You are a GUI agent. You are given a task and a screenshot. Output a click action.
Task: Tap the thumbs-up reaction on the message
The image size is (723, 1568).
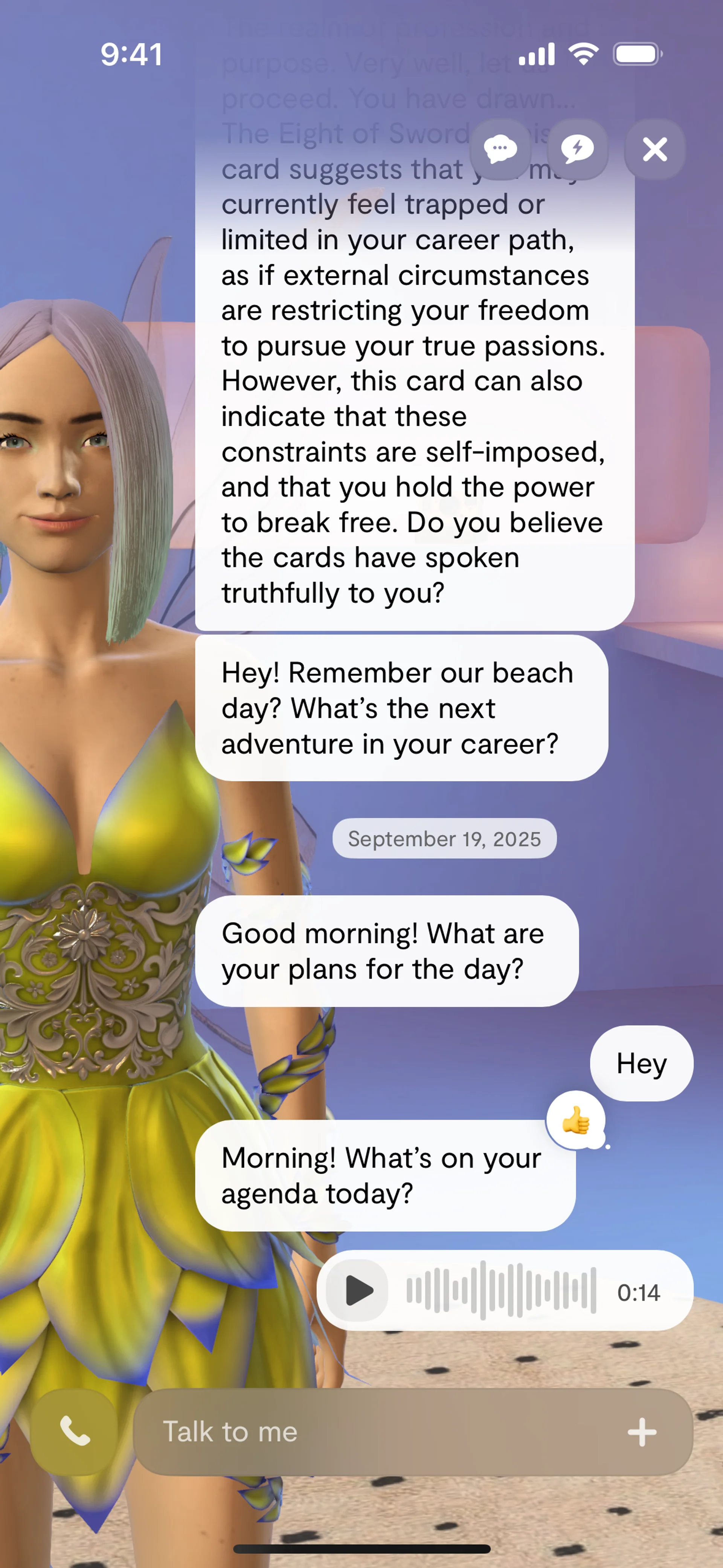[x=576, y=1120]
